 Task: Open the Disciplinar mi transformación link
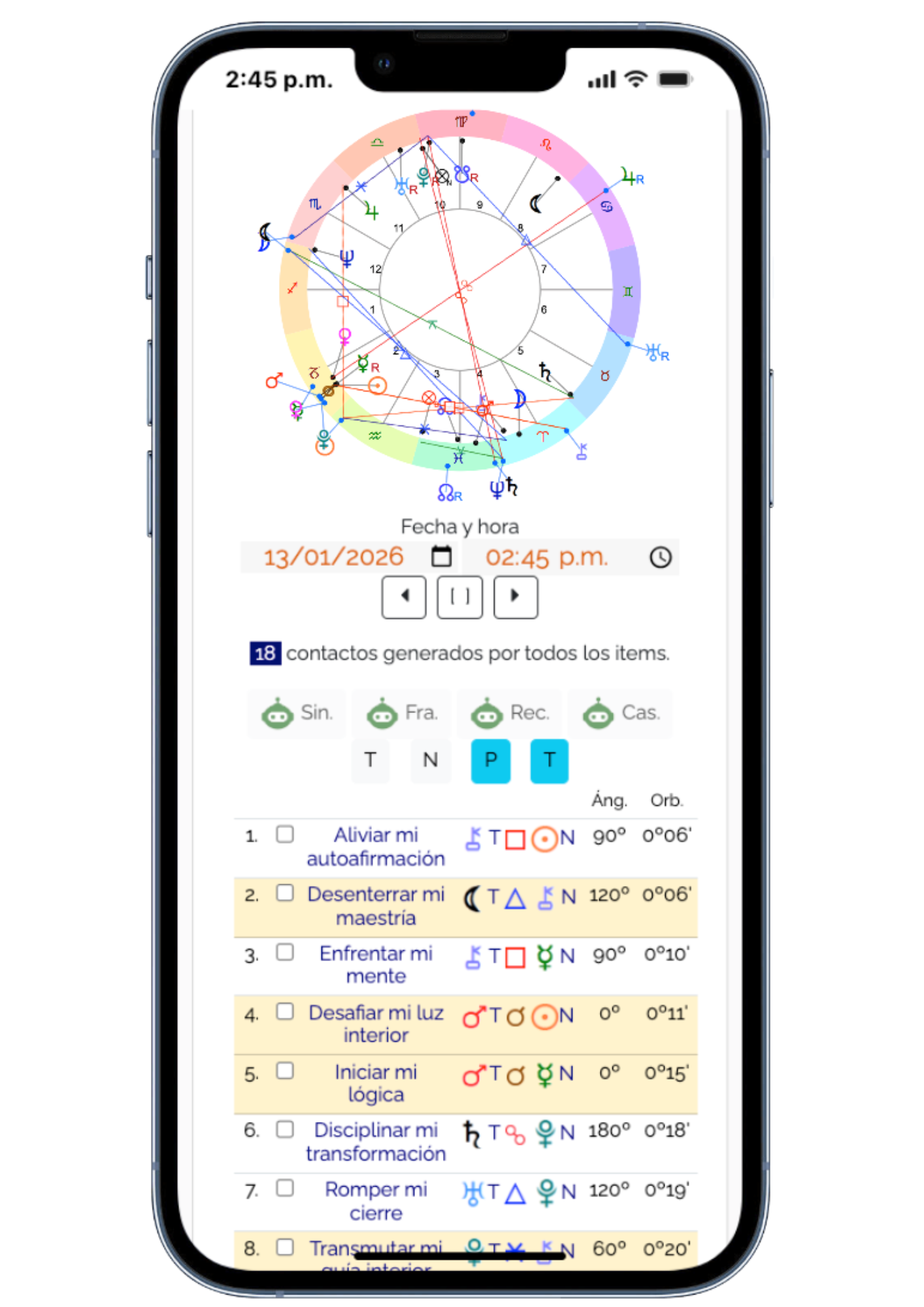pyautogui.click(x=376, y=1142)
